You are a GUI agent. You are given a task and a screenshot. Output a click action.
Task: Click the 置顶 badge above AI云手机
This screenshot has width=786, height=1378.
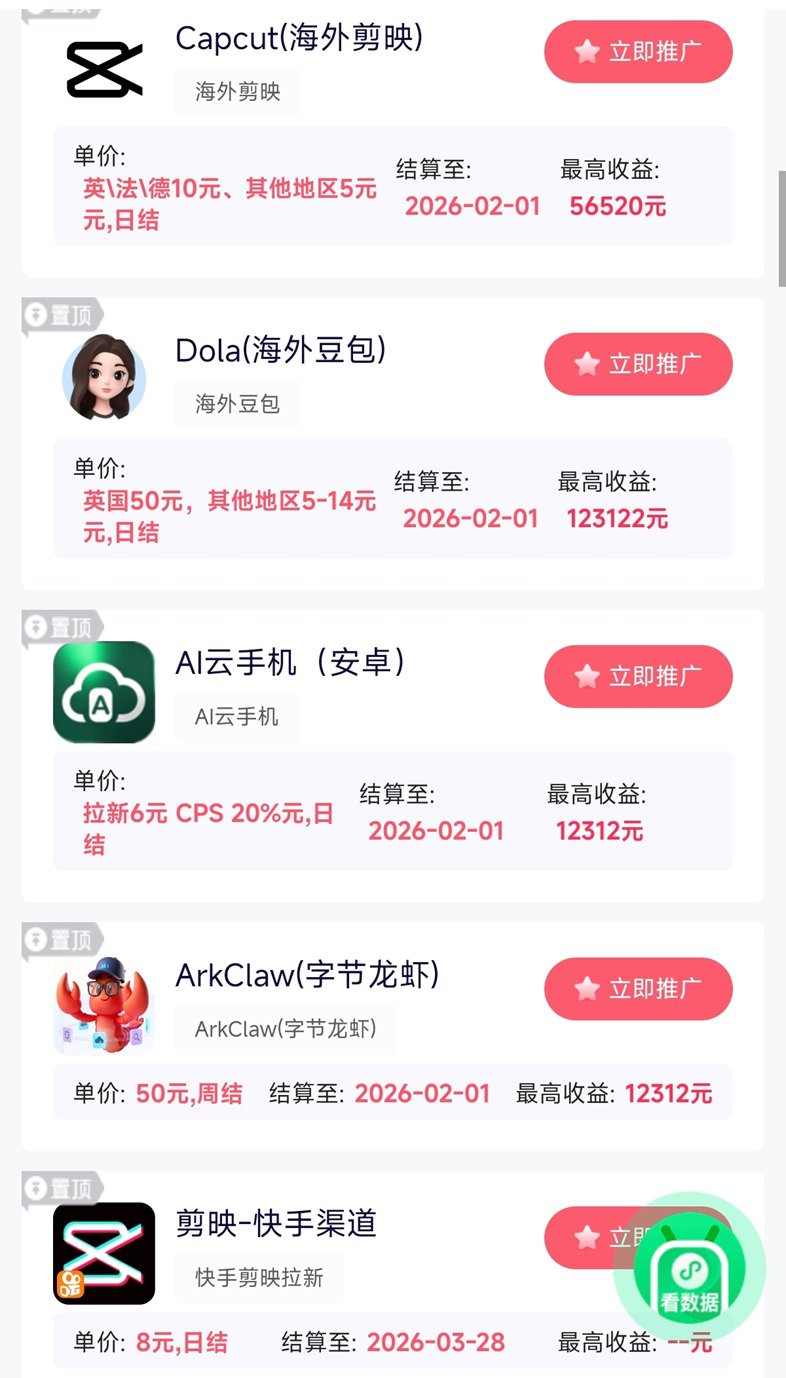point(60,627)
